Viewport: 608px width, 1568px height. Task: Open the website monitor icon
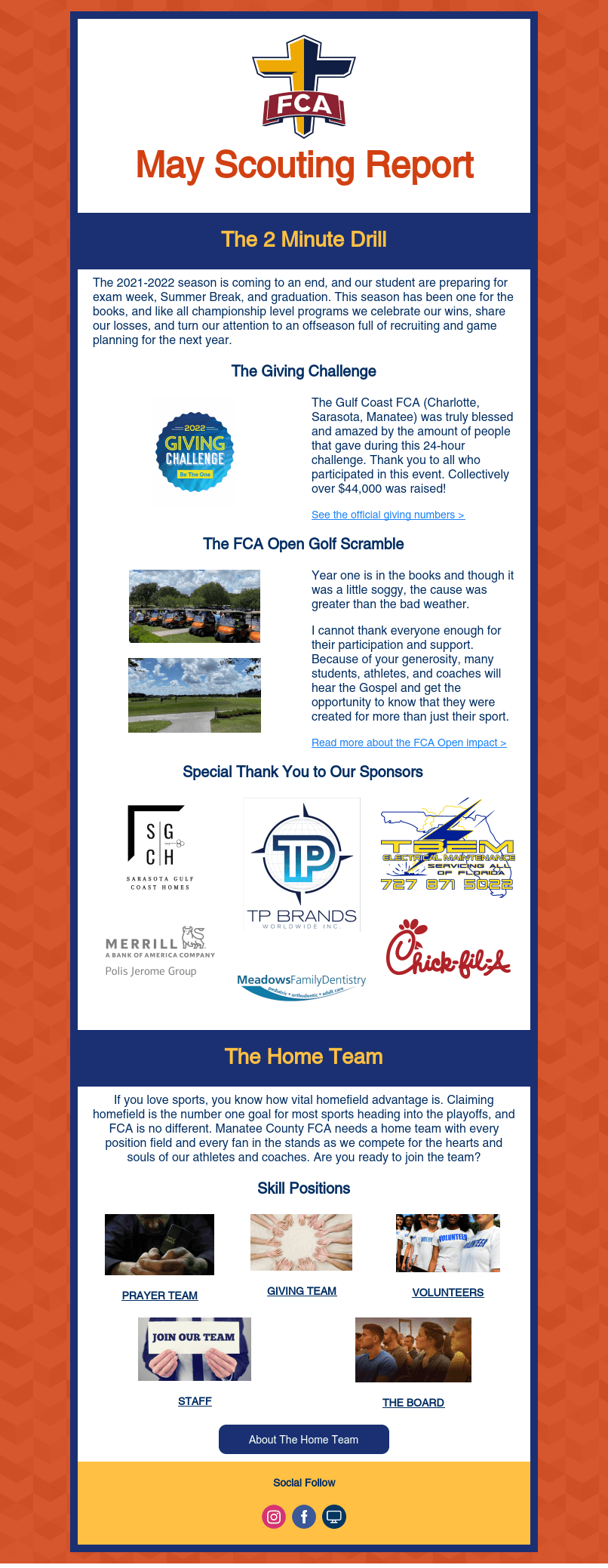click(334, 1517)
